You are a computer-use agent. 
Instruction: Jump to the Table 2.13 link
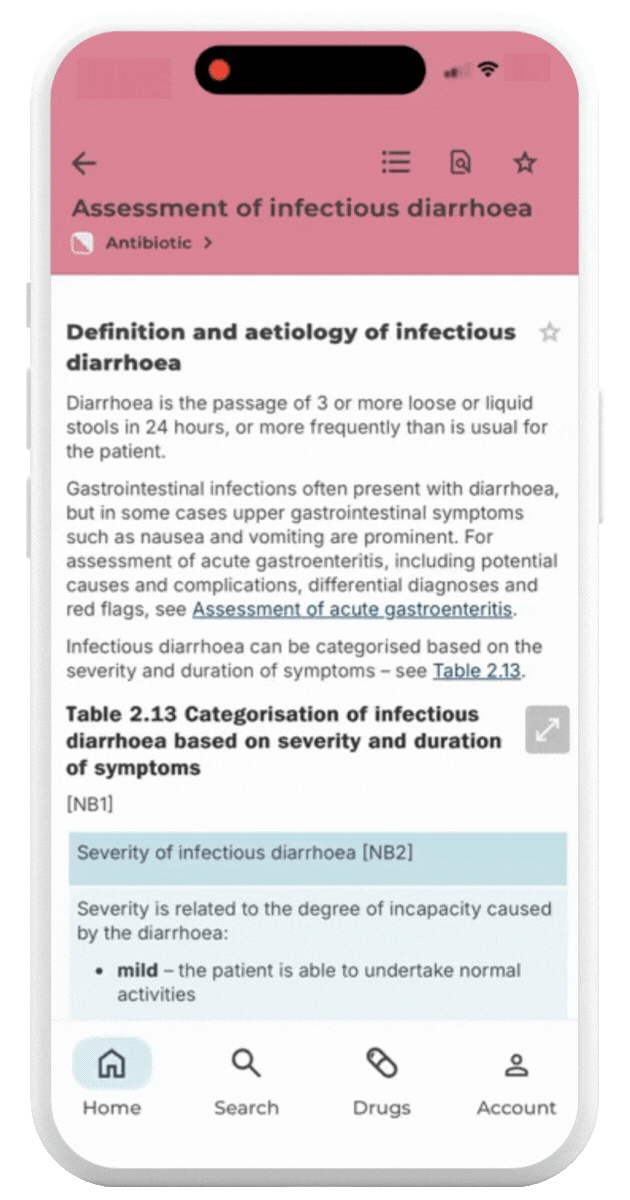click(476, 670)
